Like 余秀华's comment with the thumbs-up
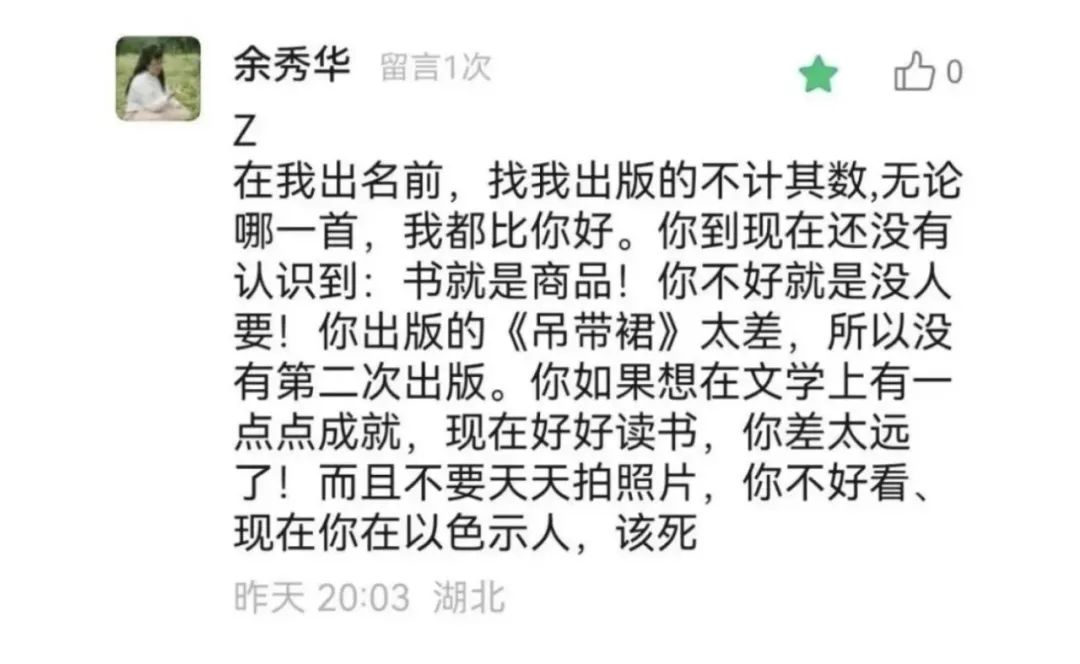The image size is (1080, 664). click(914, 73)
